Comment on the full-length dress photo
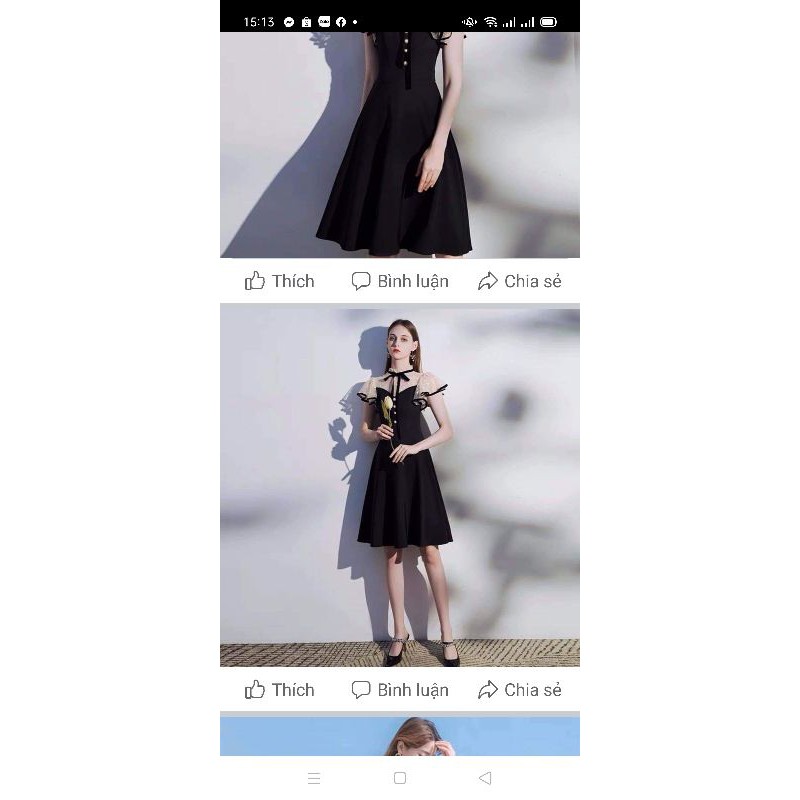The image size is (800, 800). tap(400, 690)
